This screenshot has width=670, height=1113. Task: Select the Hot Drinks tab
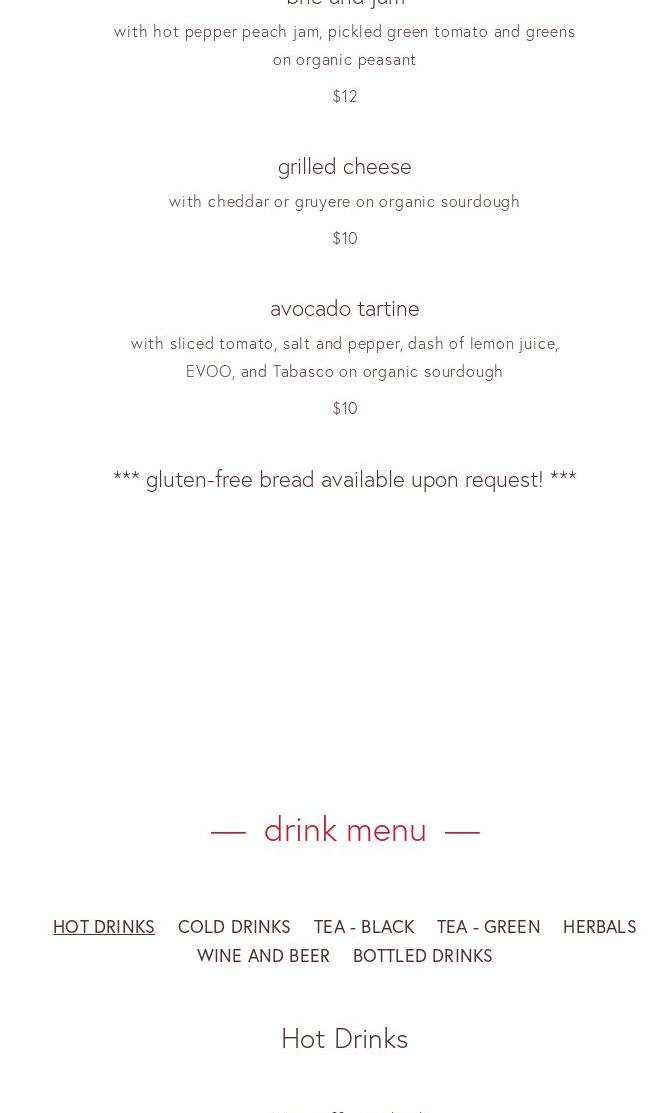click(x=104, y=926)
